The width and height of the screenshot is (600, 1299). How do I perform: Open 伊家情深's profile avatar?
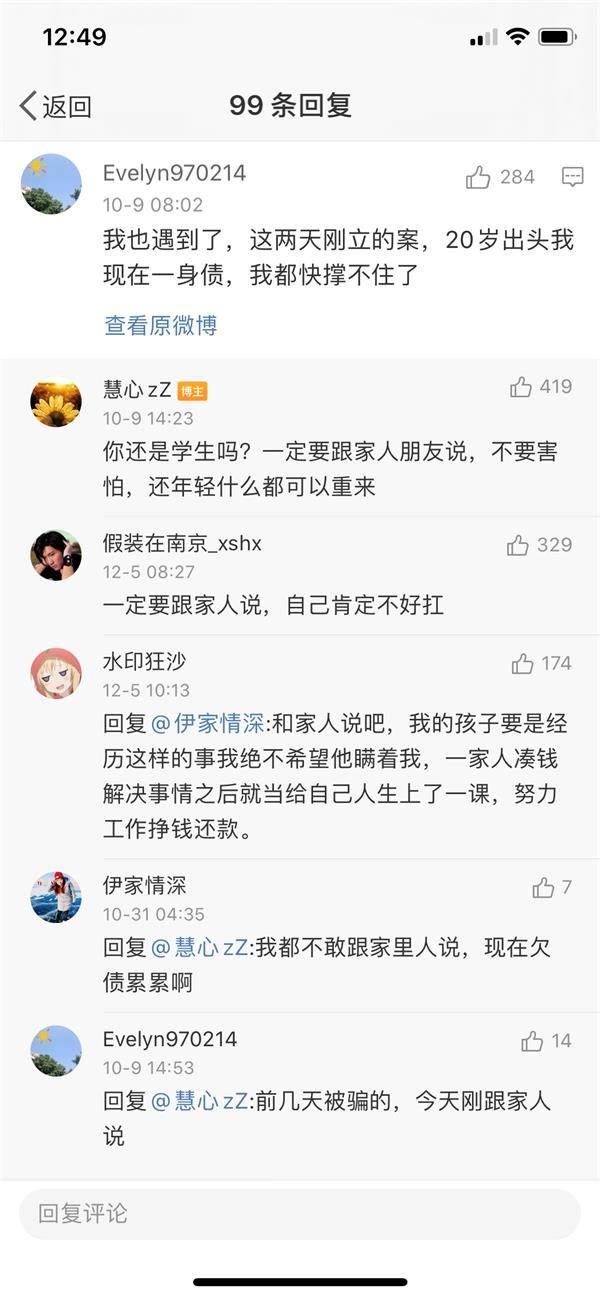[x=56, y=897]
